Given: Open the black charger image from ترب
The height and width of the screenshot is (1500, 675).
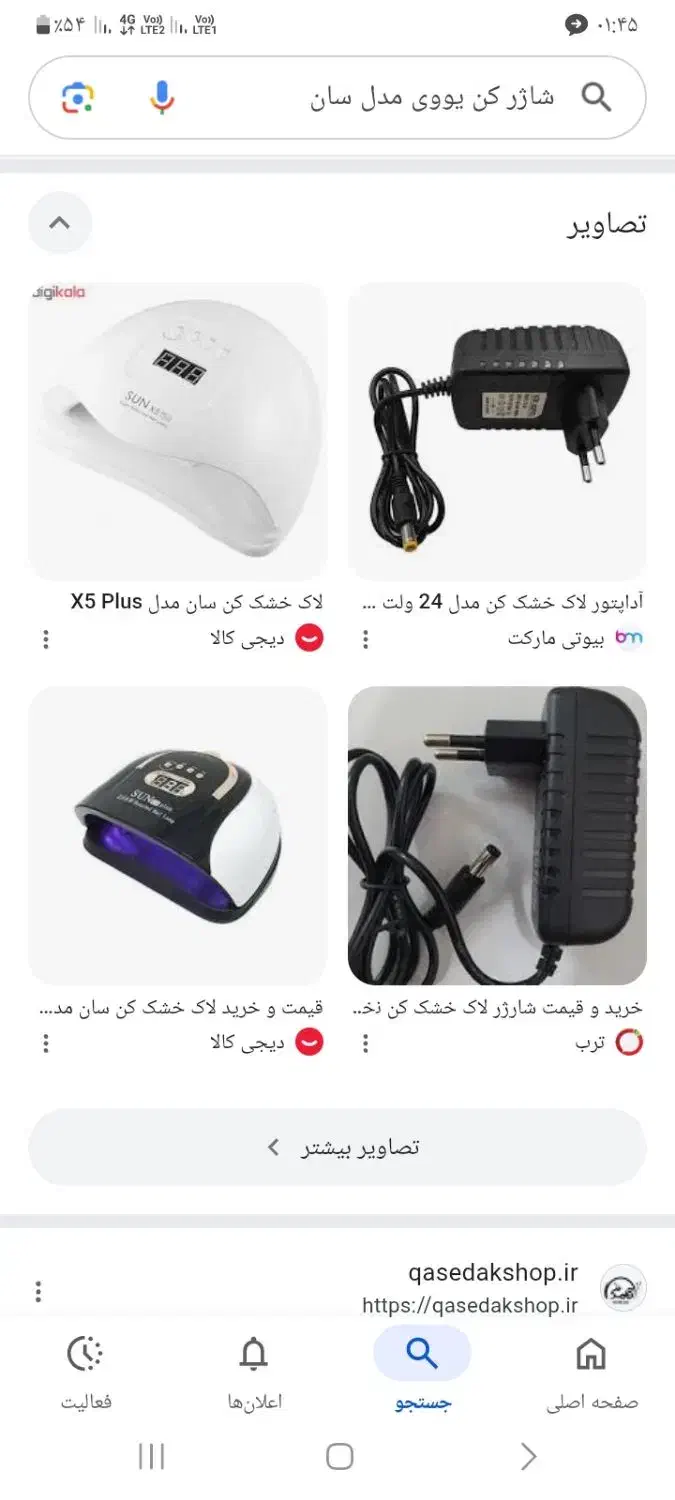Looking at the screenshot, I should [497, 835].
